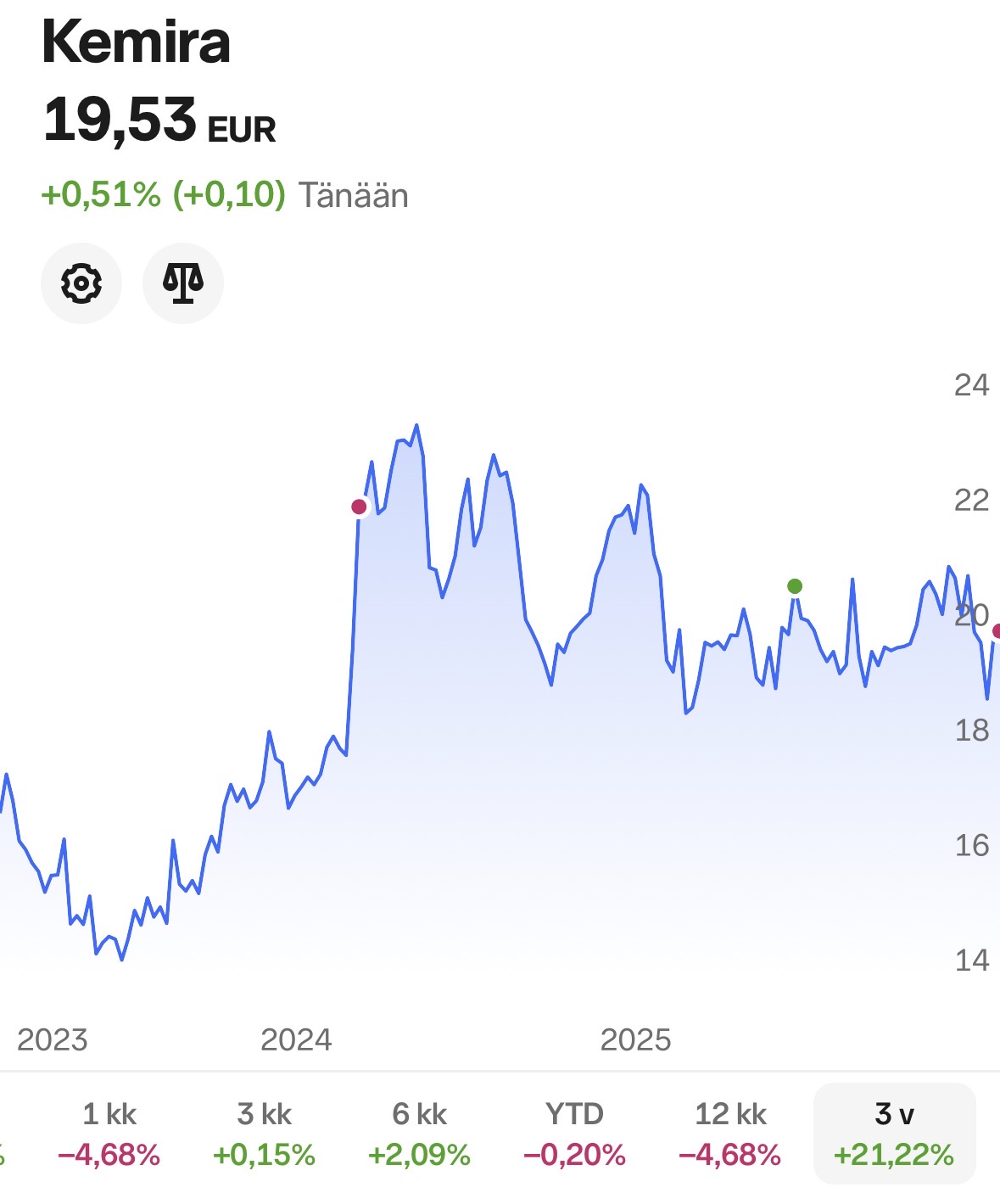Open the compare scales icon

click(183, 283)
